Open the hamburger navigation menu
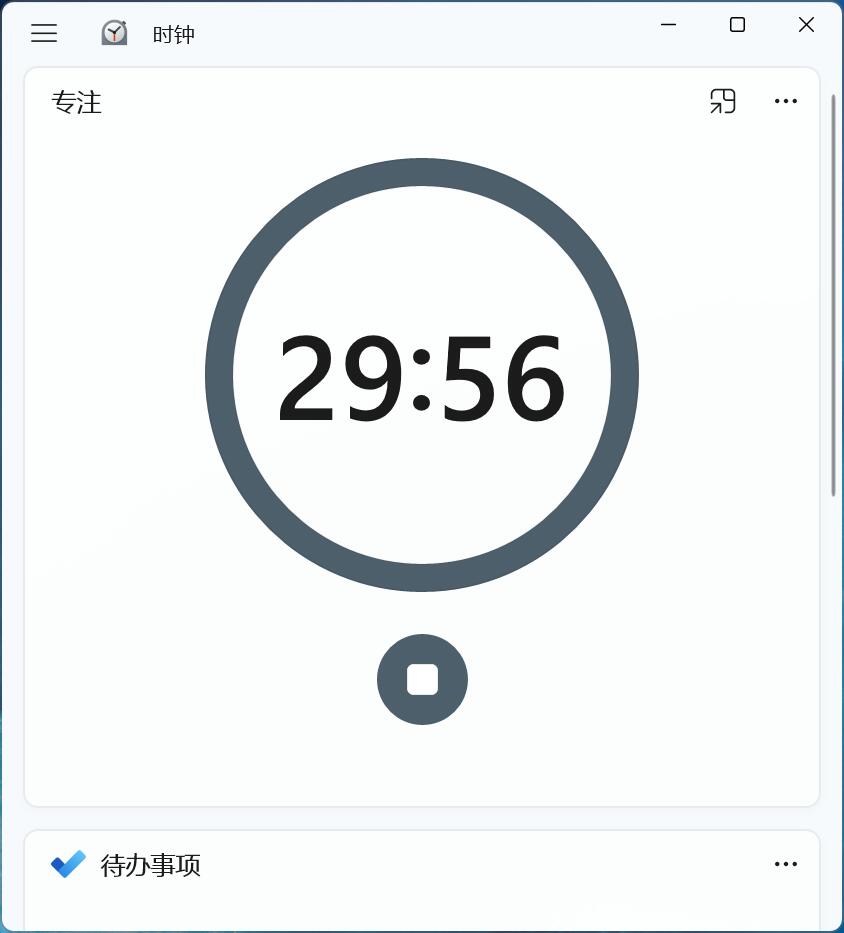The image size is (844, 933). (44, 33)
